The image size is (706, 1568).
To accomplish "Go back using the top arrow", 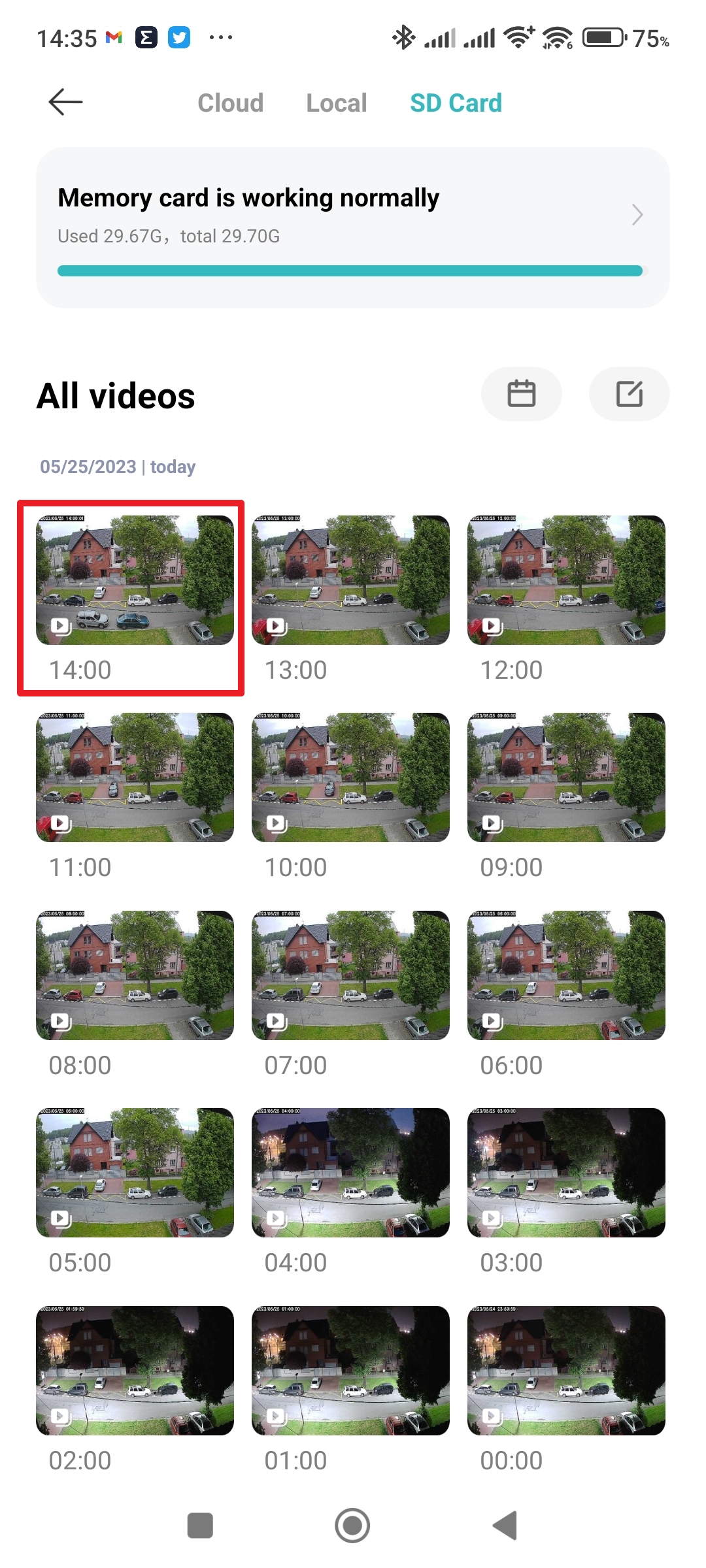I will pyautogui.click(x=65, y=102).
